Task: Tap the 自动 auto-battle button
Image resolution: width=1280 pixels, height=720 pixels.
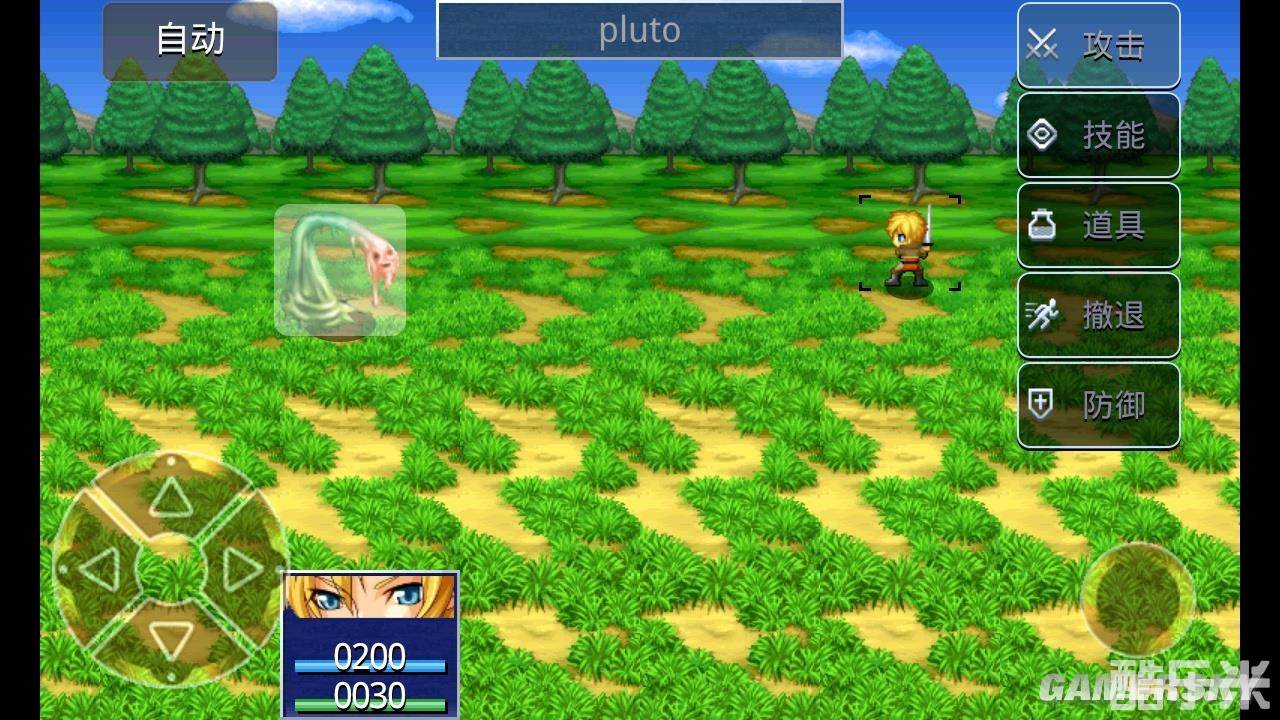Action: [x=190, y=41]
